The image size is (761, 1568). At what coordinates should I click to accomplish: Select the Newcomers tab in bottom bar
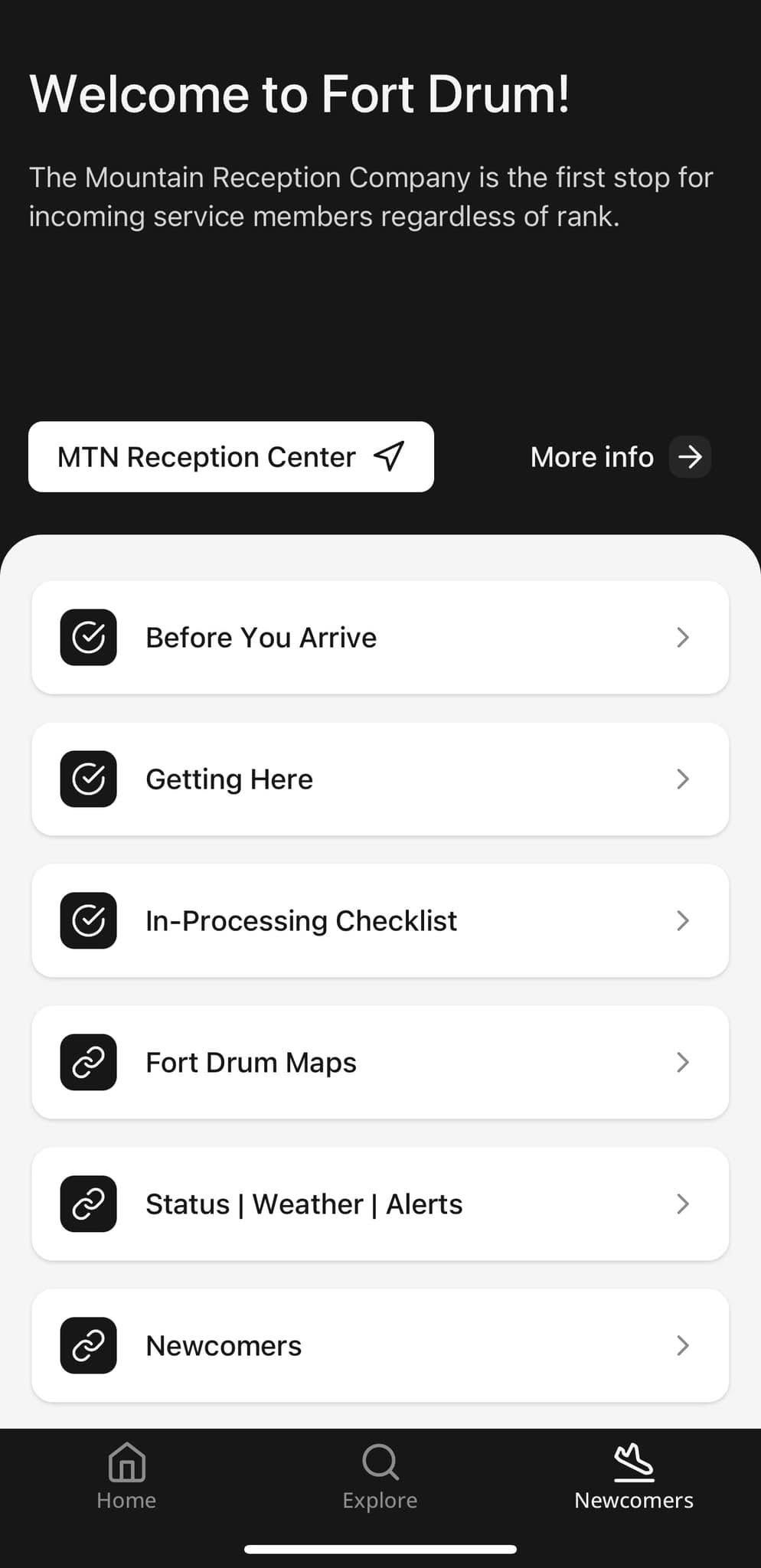point(634,1476)
